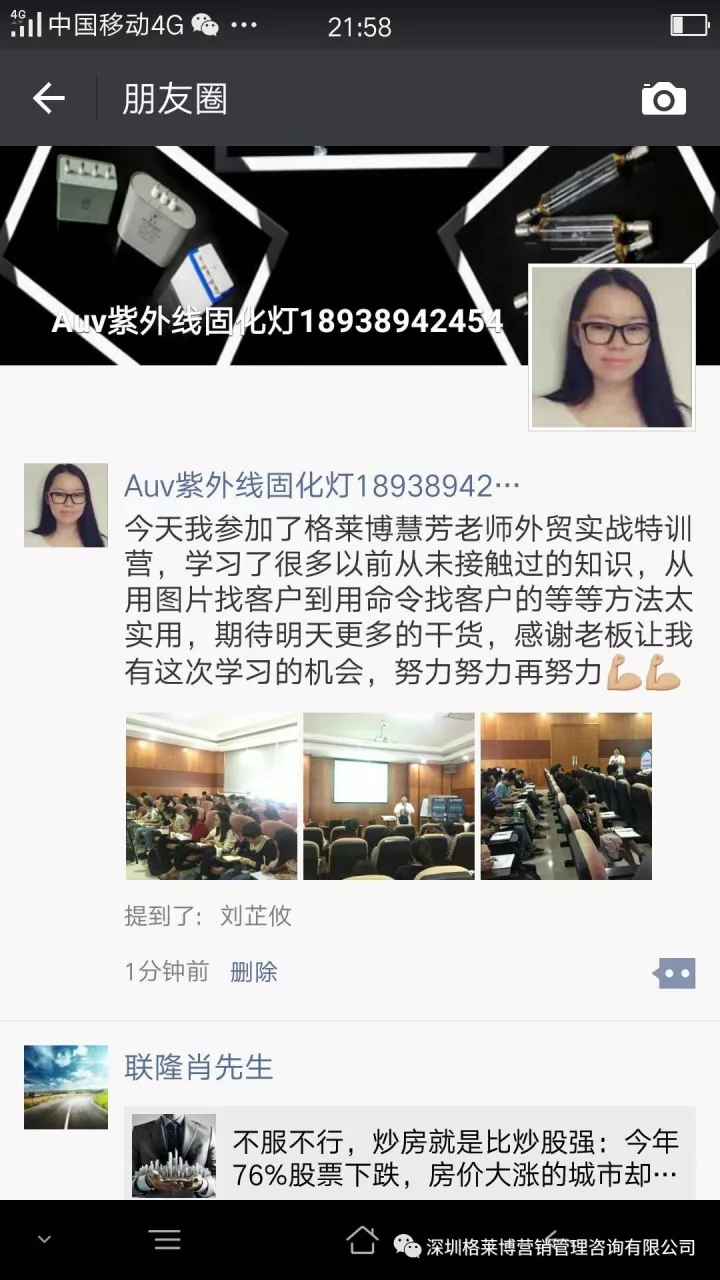The width and height of the screenshot is (720, 1280).
Task: Tap the large profile avatar on the cover
Action: coord(611,347)
